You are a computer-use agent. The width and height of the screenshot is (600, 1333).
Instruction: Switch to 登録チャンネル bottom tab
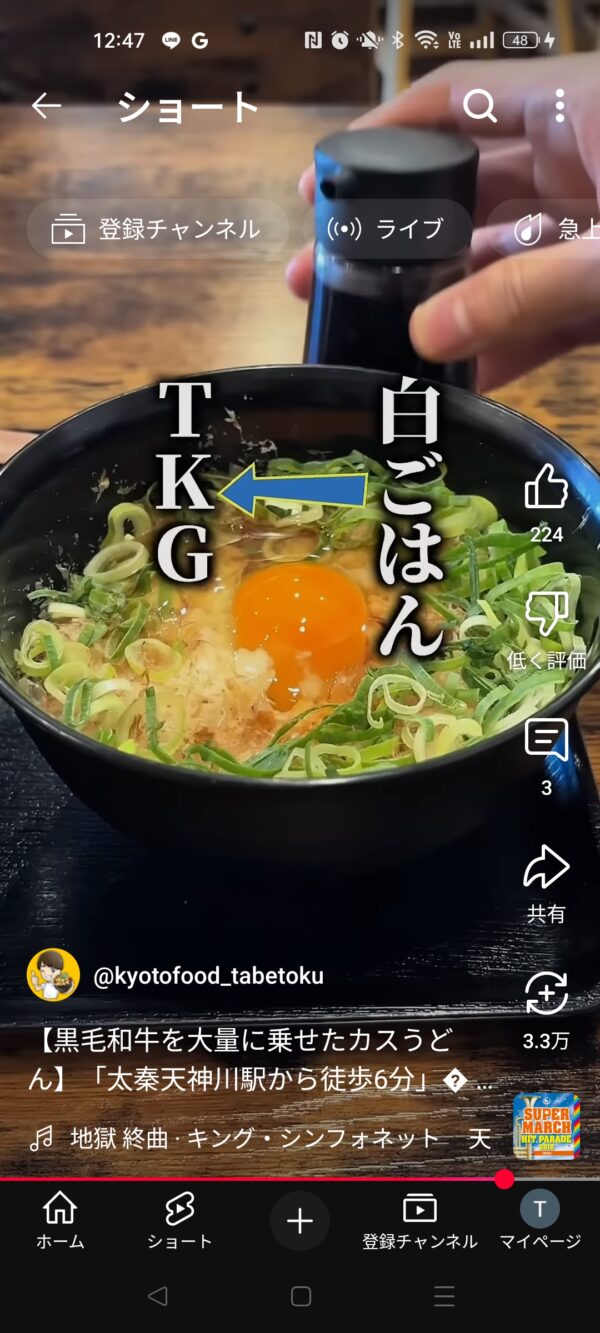(420, 1221)
